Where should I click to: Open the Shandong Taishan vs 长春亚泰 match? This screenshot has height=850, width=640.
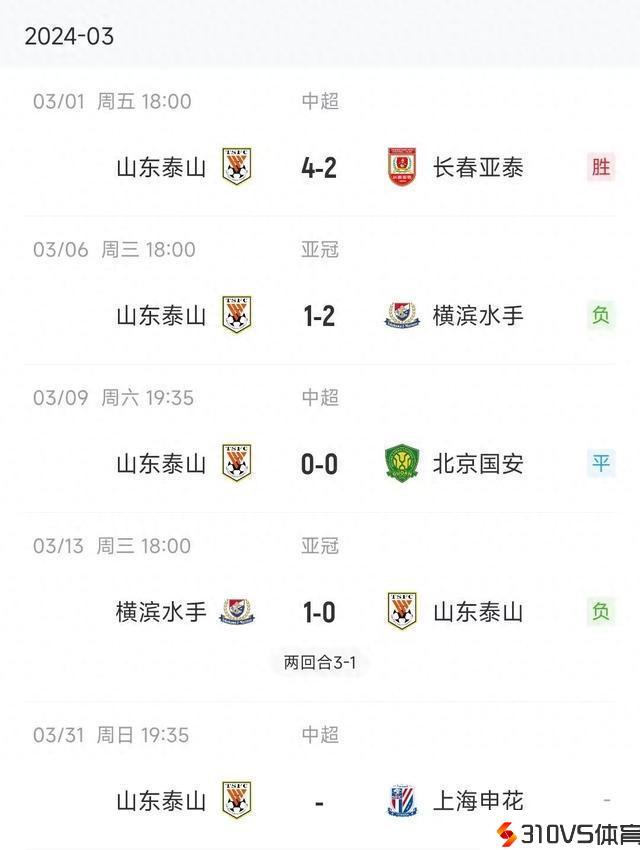pyautogui.click(x=319, y=168)
